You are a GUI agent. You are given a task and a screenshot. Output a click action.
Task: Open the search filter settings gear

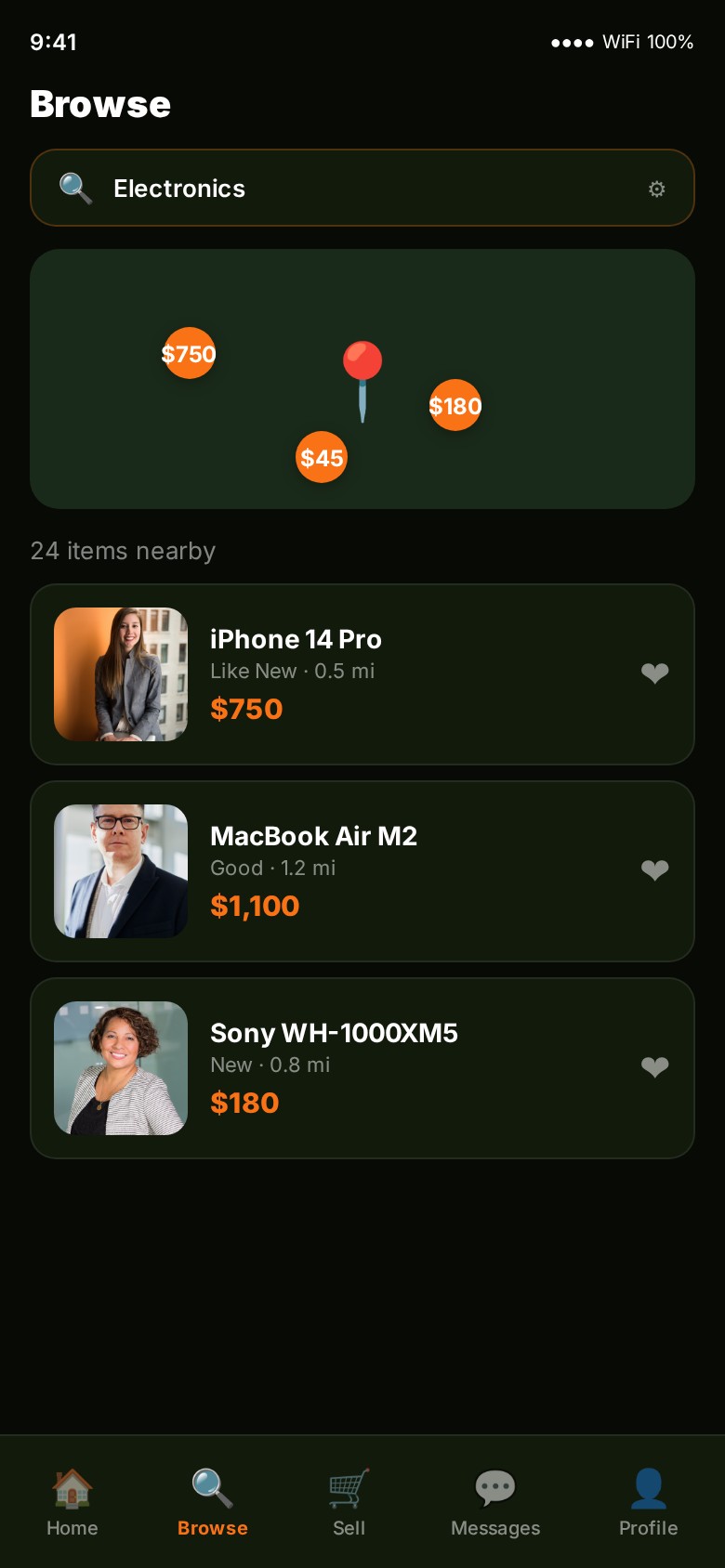tap(656, 189)
